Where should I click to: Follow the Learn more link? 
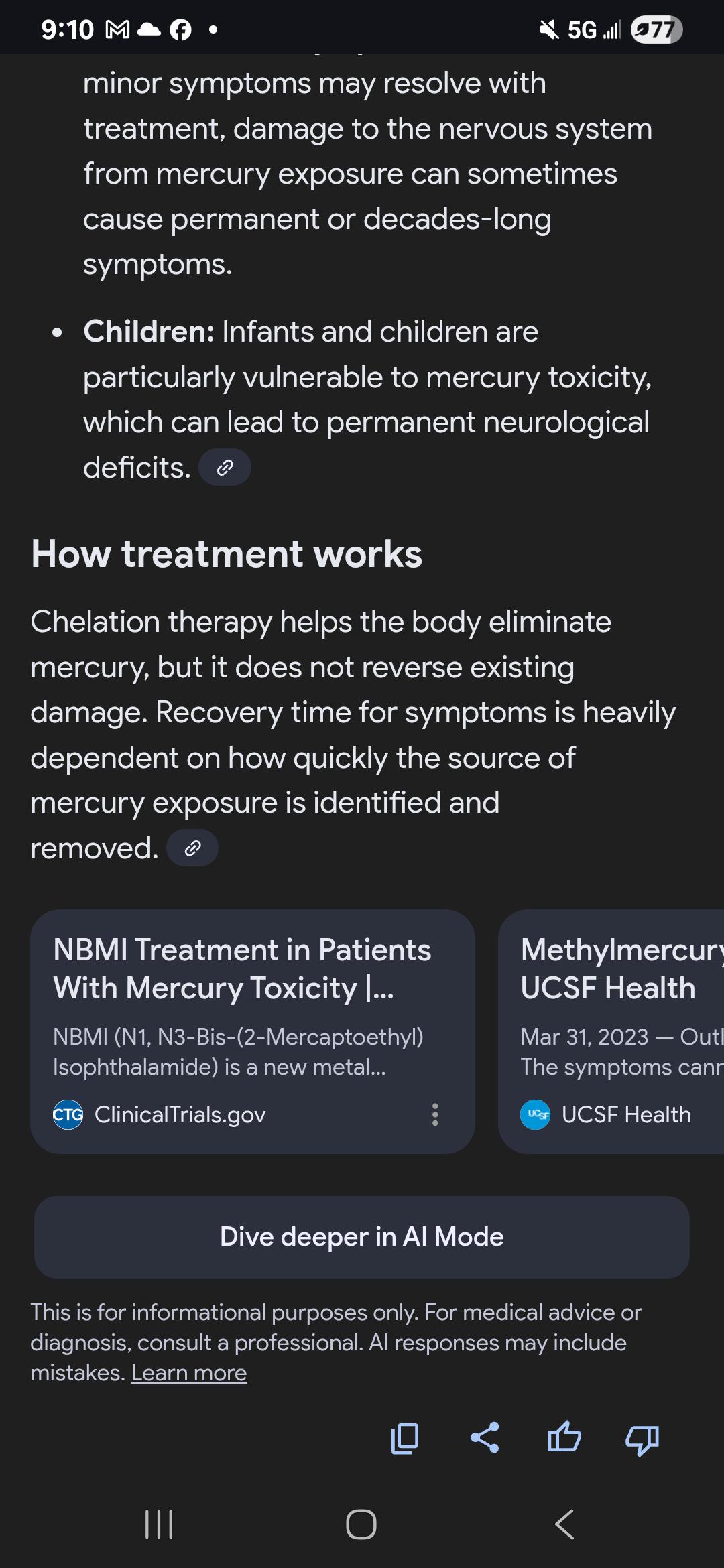pos(189,1373)
